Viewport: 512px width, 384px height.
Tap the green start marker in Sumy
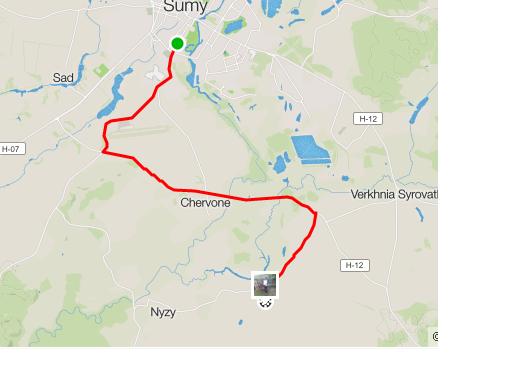(177, 44)
